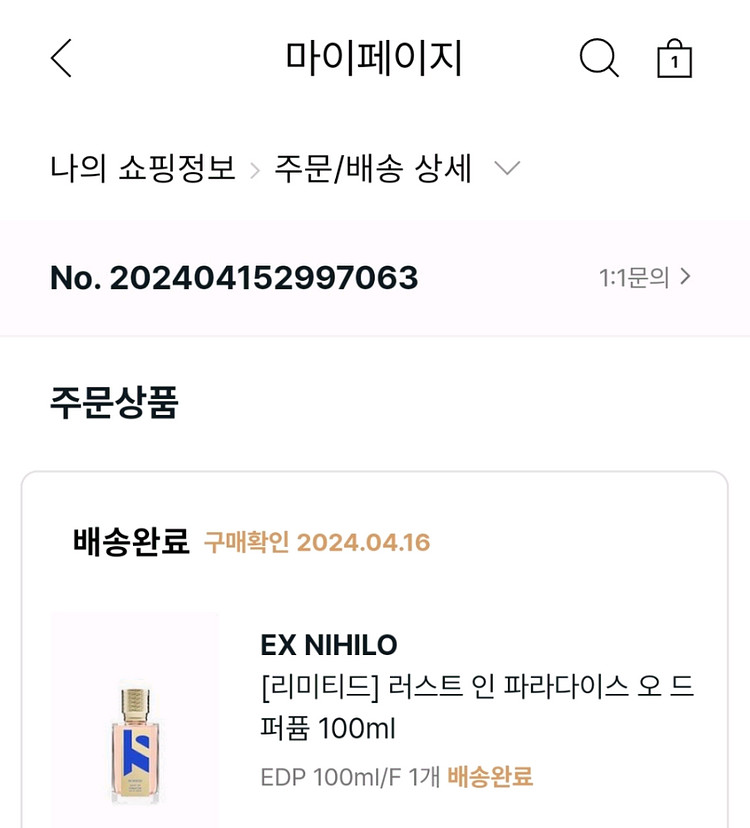This screenshot has width=750, height=828.
Task: Select the back chevron in the top bar
Action: click(x=60, y=58)
